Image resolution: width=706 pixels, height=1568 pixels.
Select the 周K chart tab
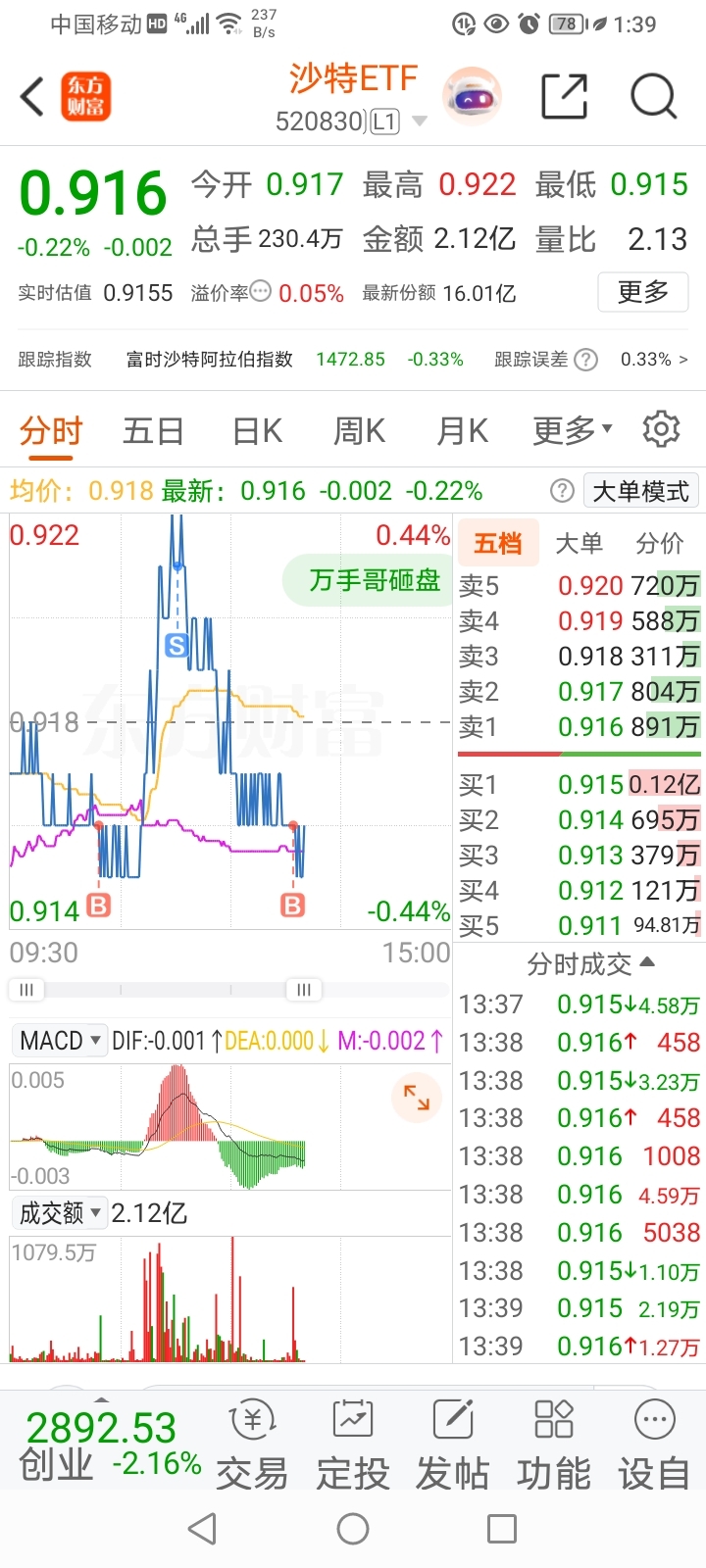[359, 430]
